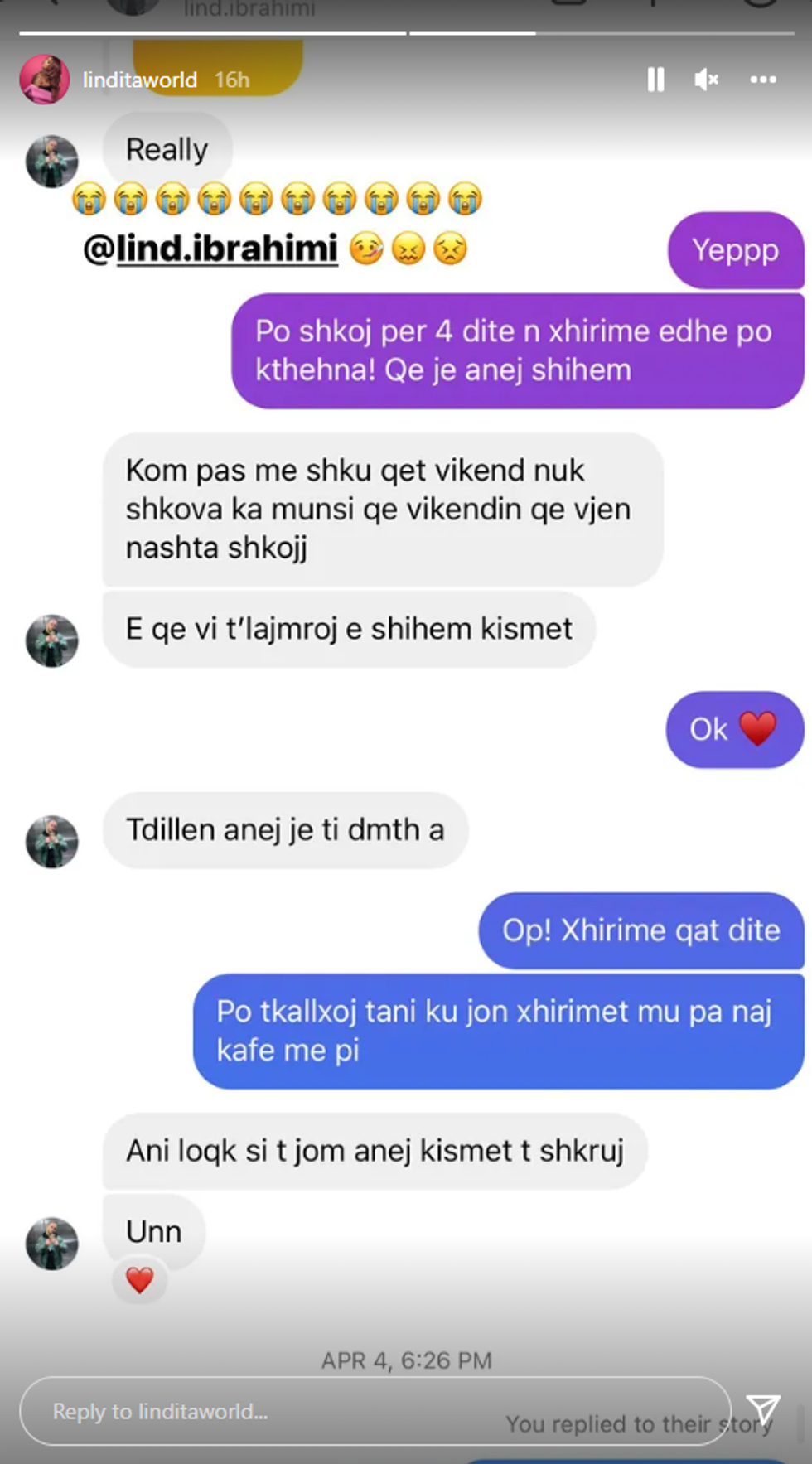Toggle story sound off

(x=705, y=80)
